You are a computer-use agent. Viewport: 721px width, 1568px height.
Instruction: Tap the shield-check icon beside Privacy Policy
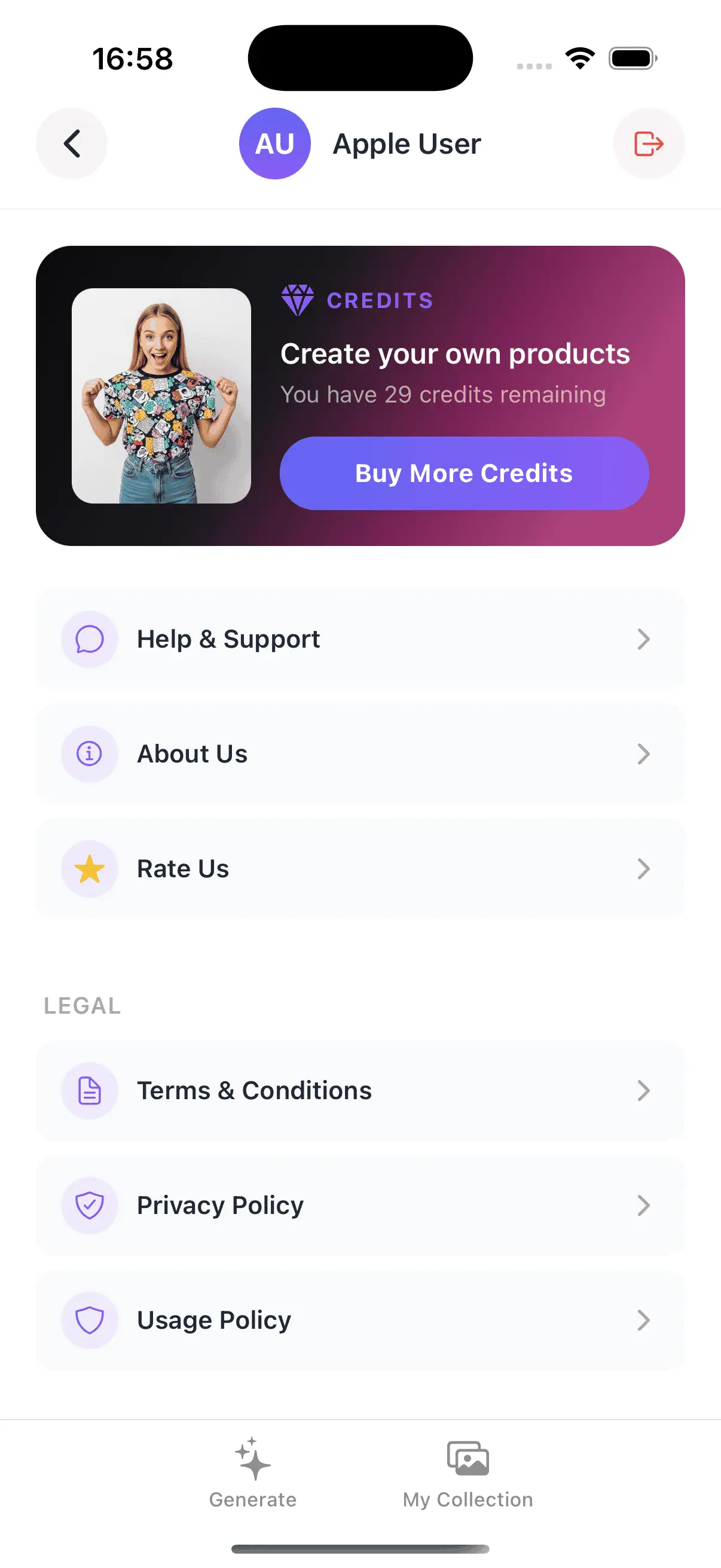89,1205
